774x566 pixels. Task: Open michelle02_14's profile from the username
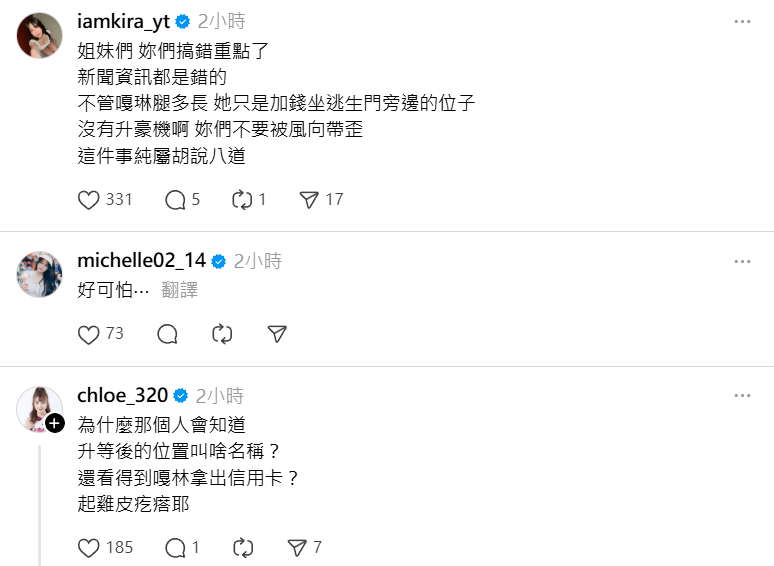(x=141, y=261)
